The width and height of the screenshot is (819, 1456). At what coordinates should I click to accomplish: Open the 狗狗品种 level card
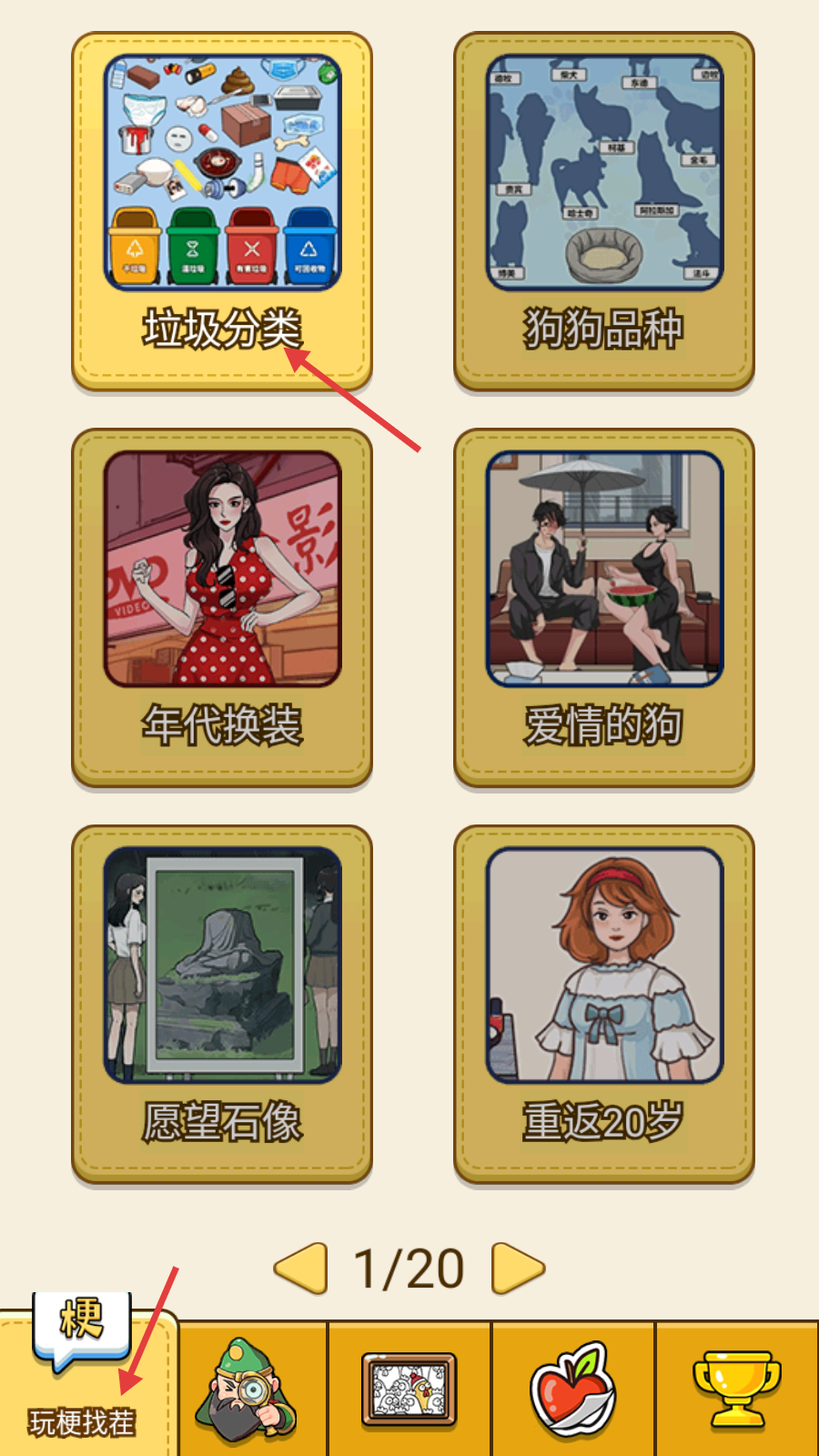coord(604,211)
